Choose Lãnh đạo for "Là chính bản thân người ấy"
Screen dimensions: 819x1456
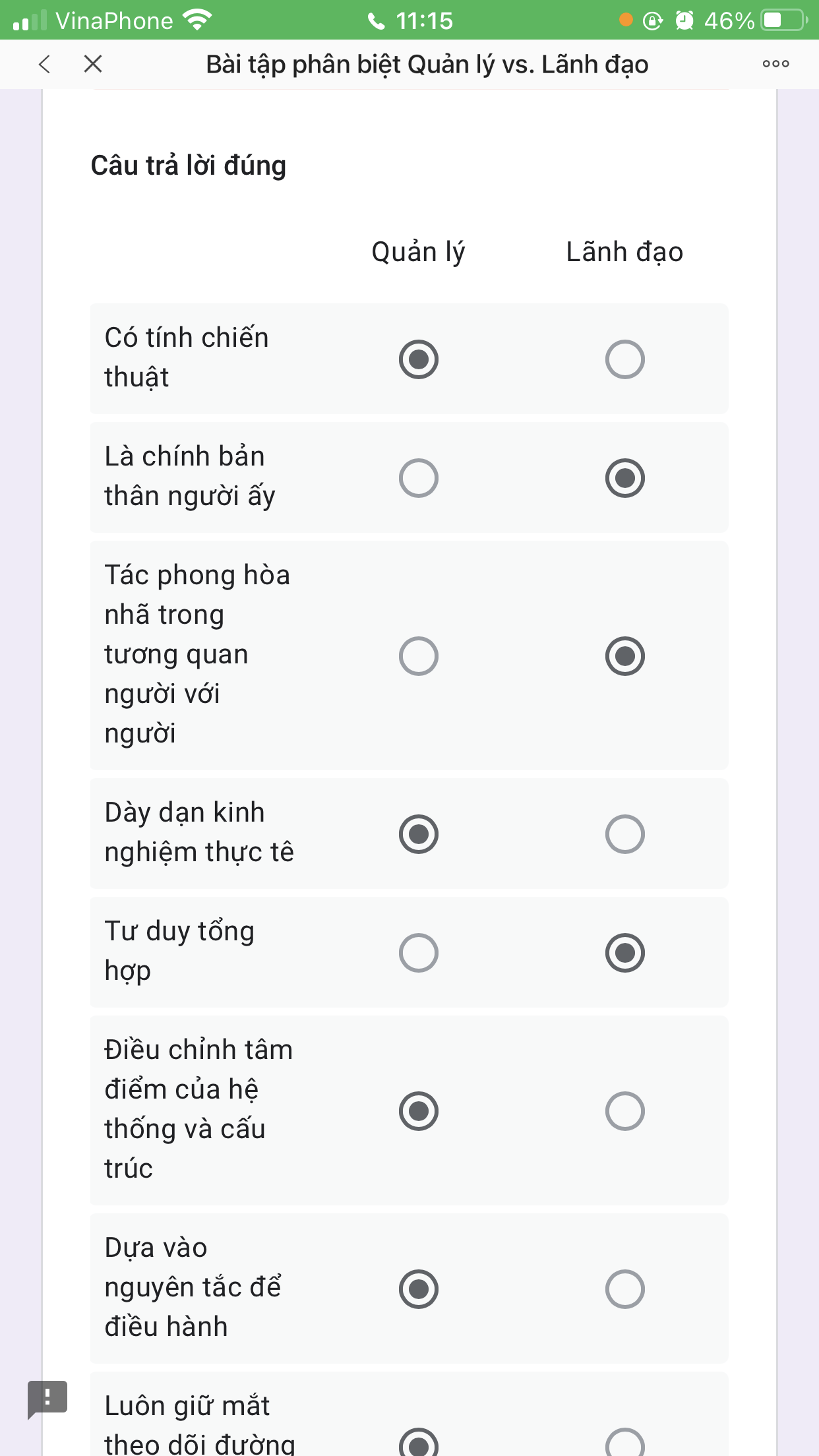pyautogui.click(x=625, y=478)
